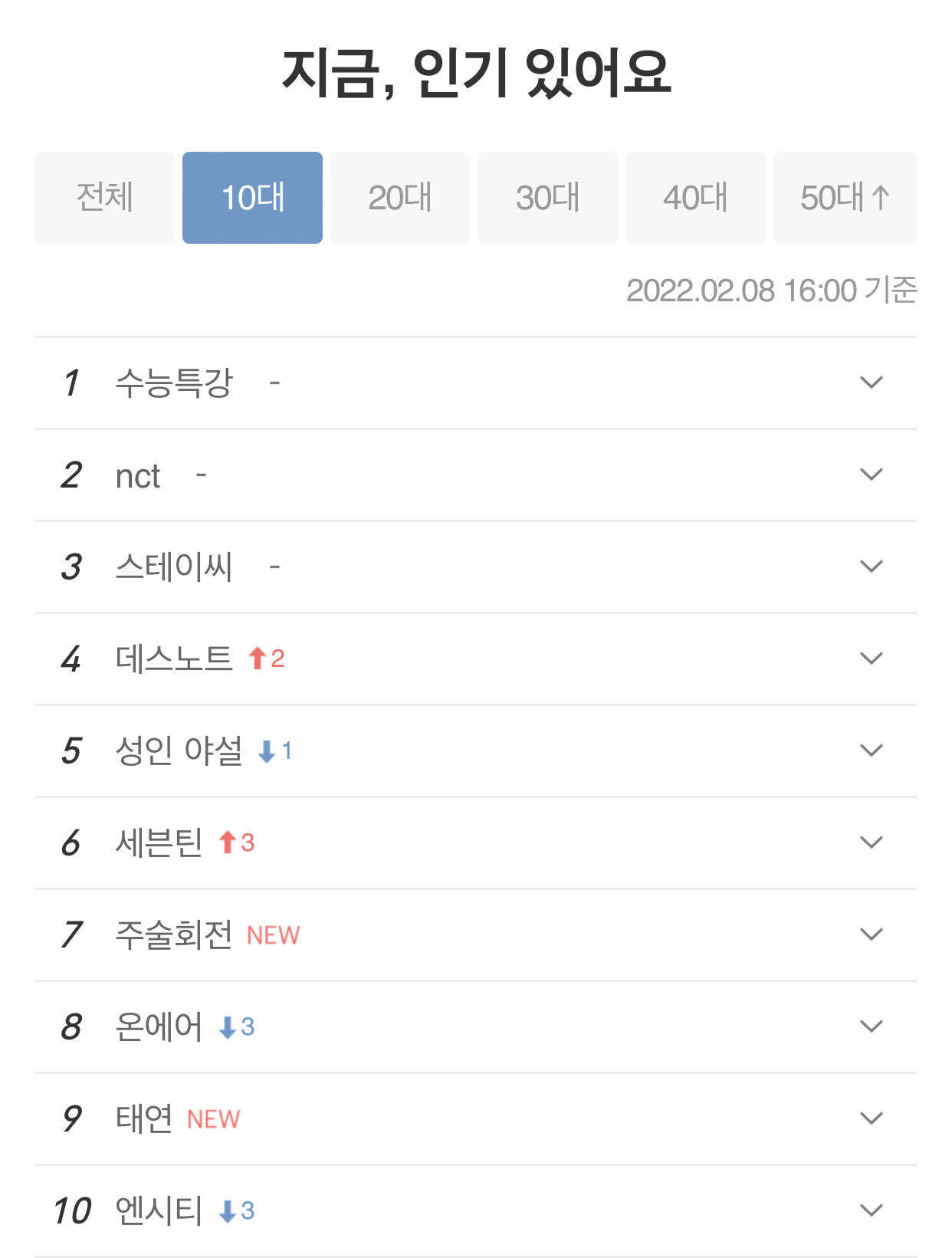Image resolution: width=952 pixels, height=1258 pixels.
Task: Open the 20대 age group tab
Action: (400, 197)
